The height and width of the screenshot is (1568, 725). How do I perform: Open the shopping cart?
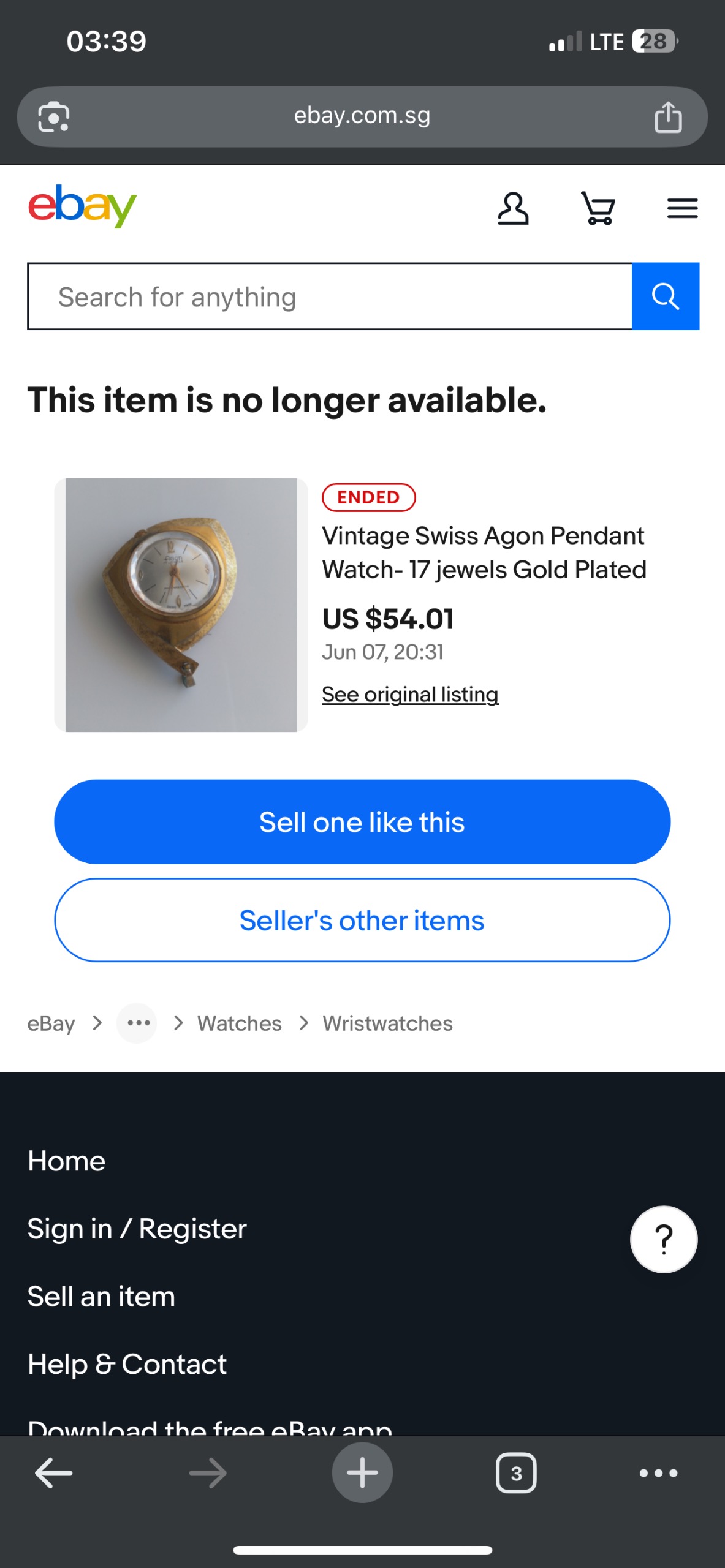click(x=598, y=209)
